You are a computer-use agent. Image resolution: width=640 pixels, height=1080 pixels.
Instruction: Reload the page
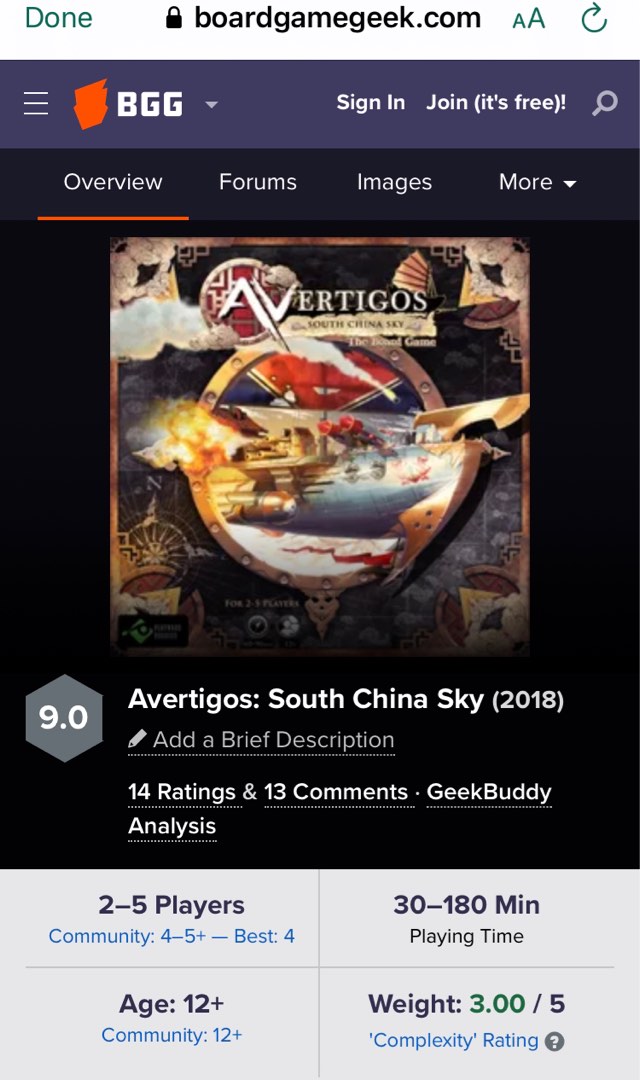[594, 18]
